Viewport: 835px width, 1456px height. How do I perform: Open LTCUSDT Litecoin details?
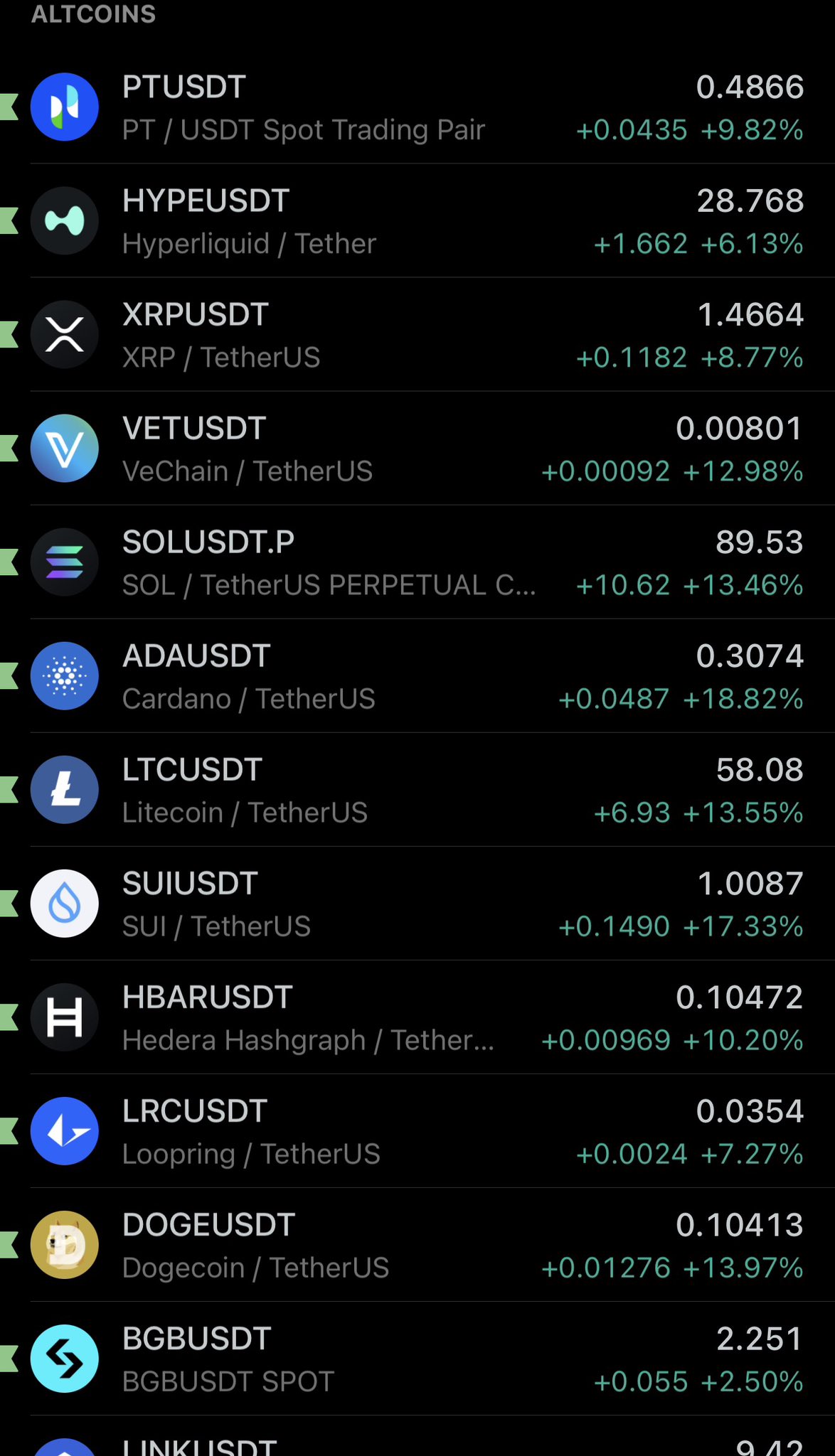[x=418, y=790]
